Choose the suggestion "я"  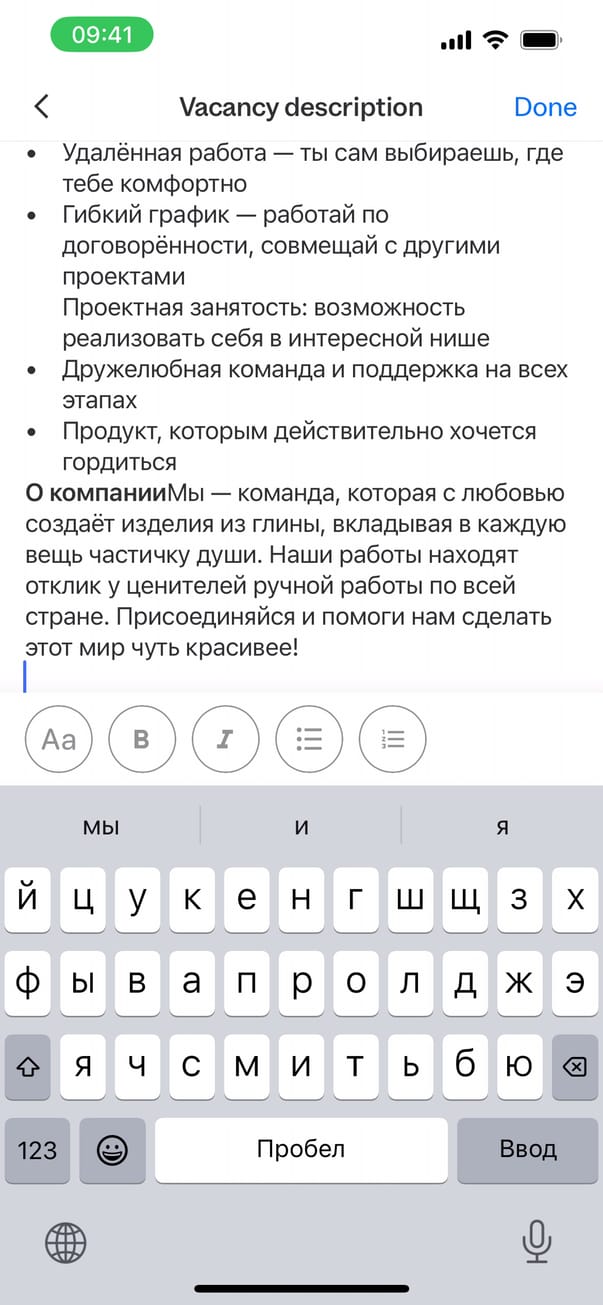(503, 827)
